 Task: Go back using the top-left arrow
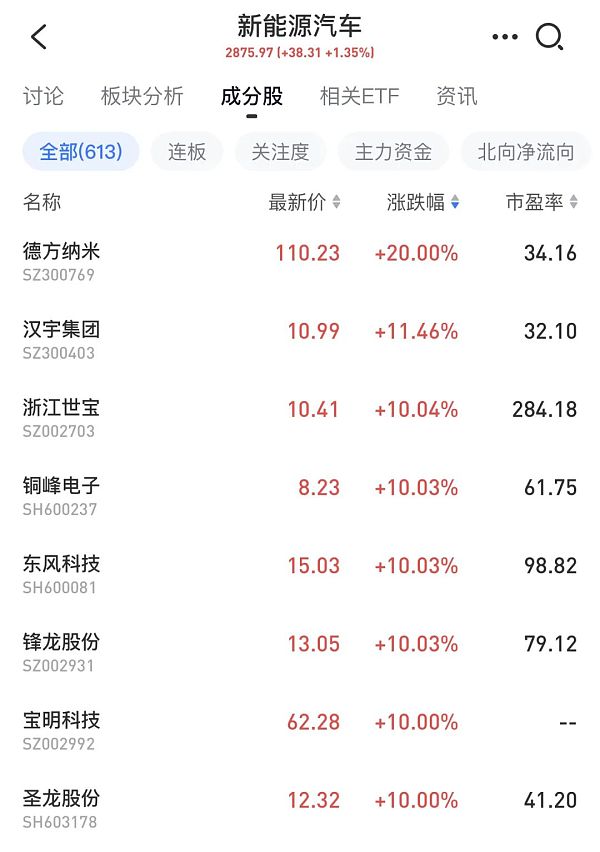click(x=39, y=38)
